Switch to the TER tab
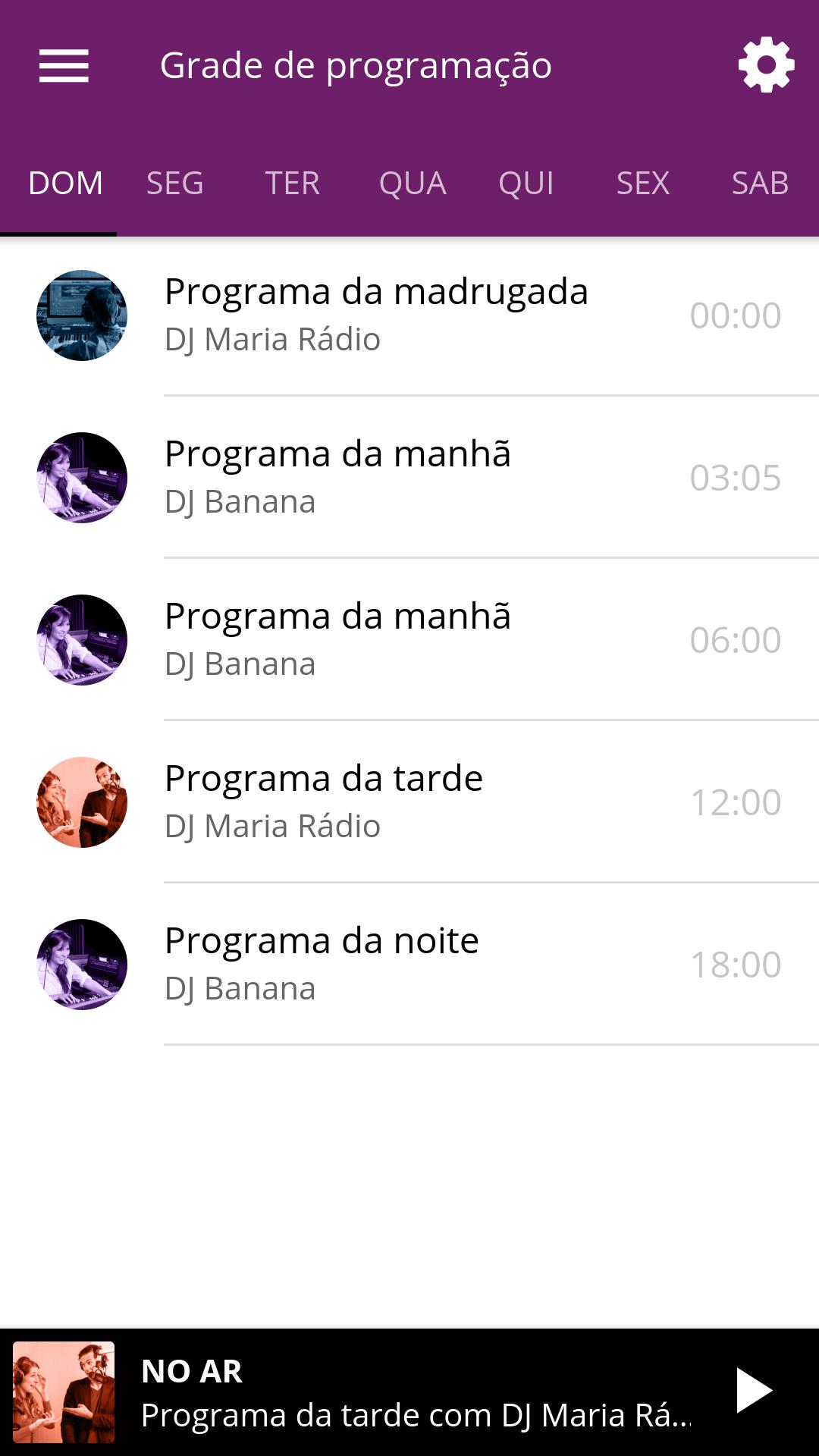 tap(292, 184)
